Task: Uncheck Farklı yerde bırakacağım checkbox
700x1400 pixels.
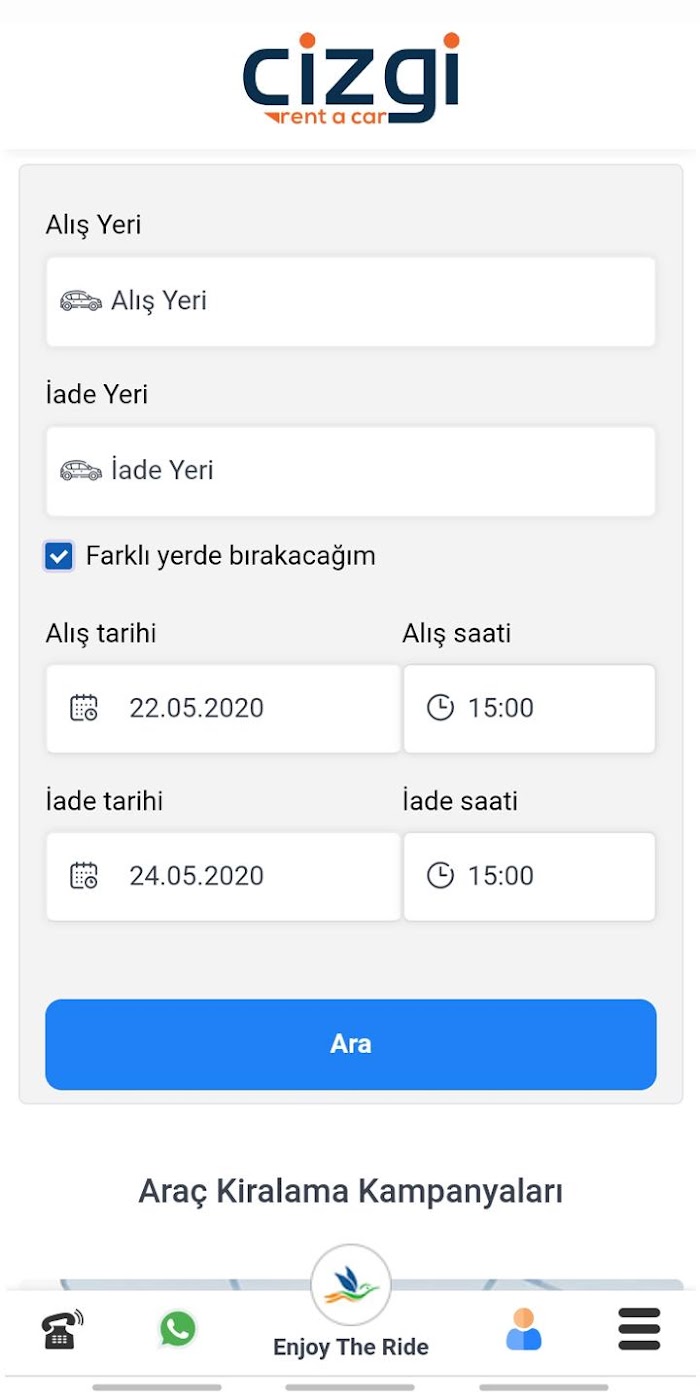Action: click(59, 556)
